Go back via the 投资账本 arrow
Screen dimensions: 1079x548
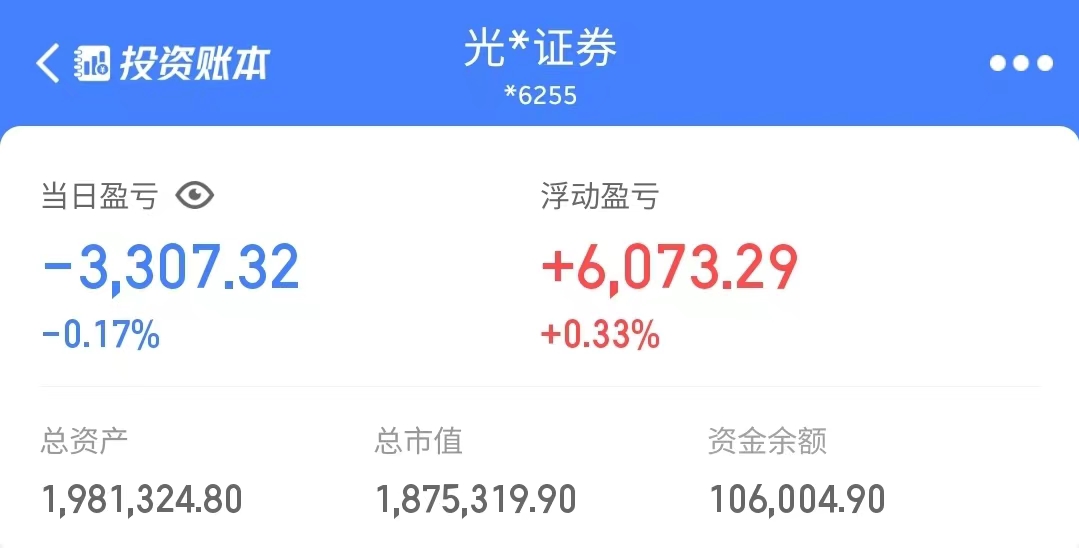click(48, 63)
